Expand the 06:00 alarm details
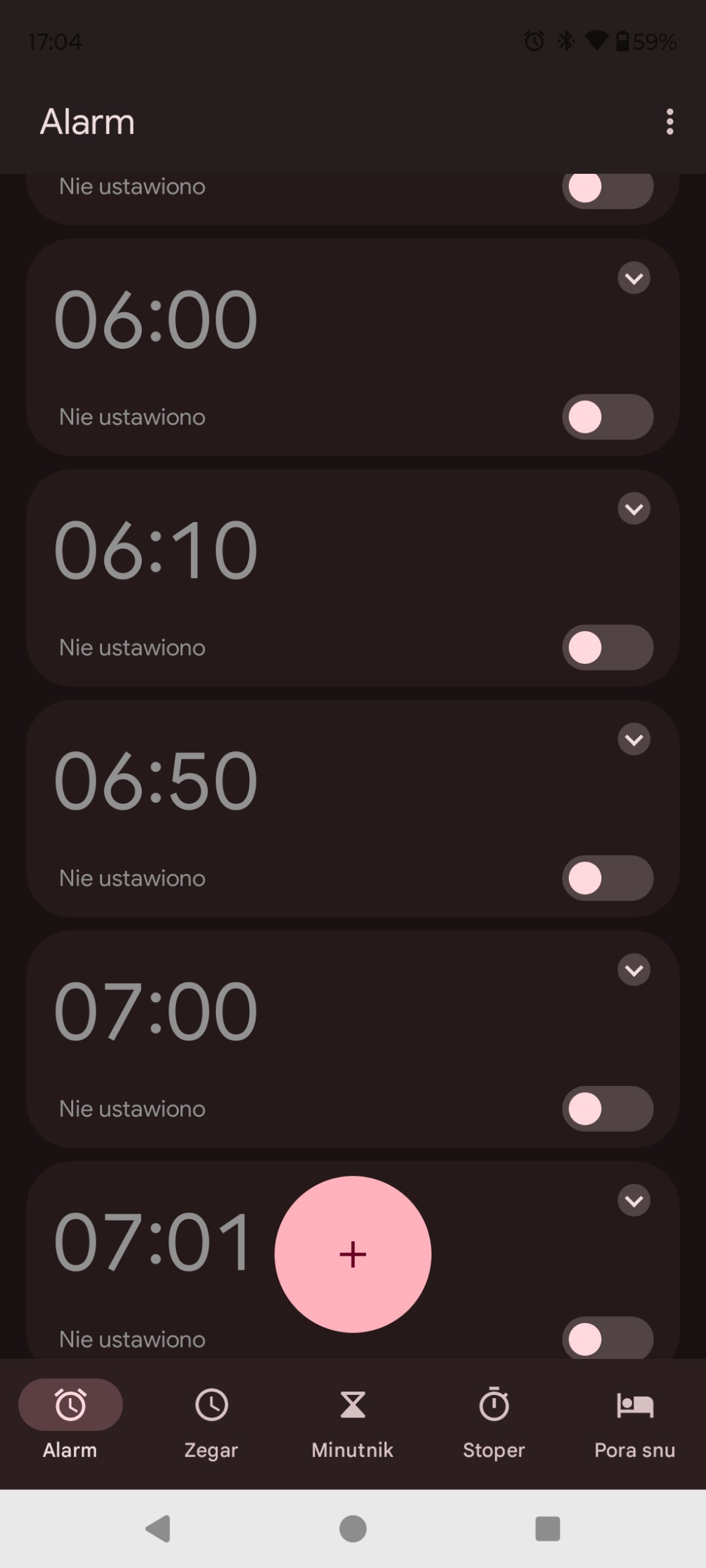Image resolution: width=706 pixels, height=1568 pixels. click(633, 278)
